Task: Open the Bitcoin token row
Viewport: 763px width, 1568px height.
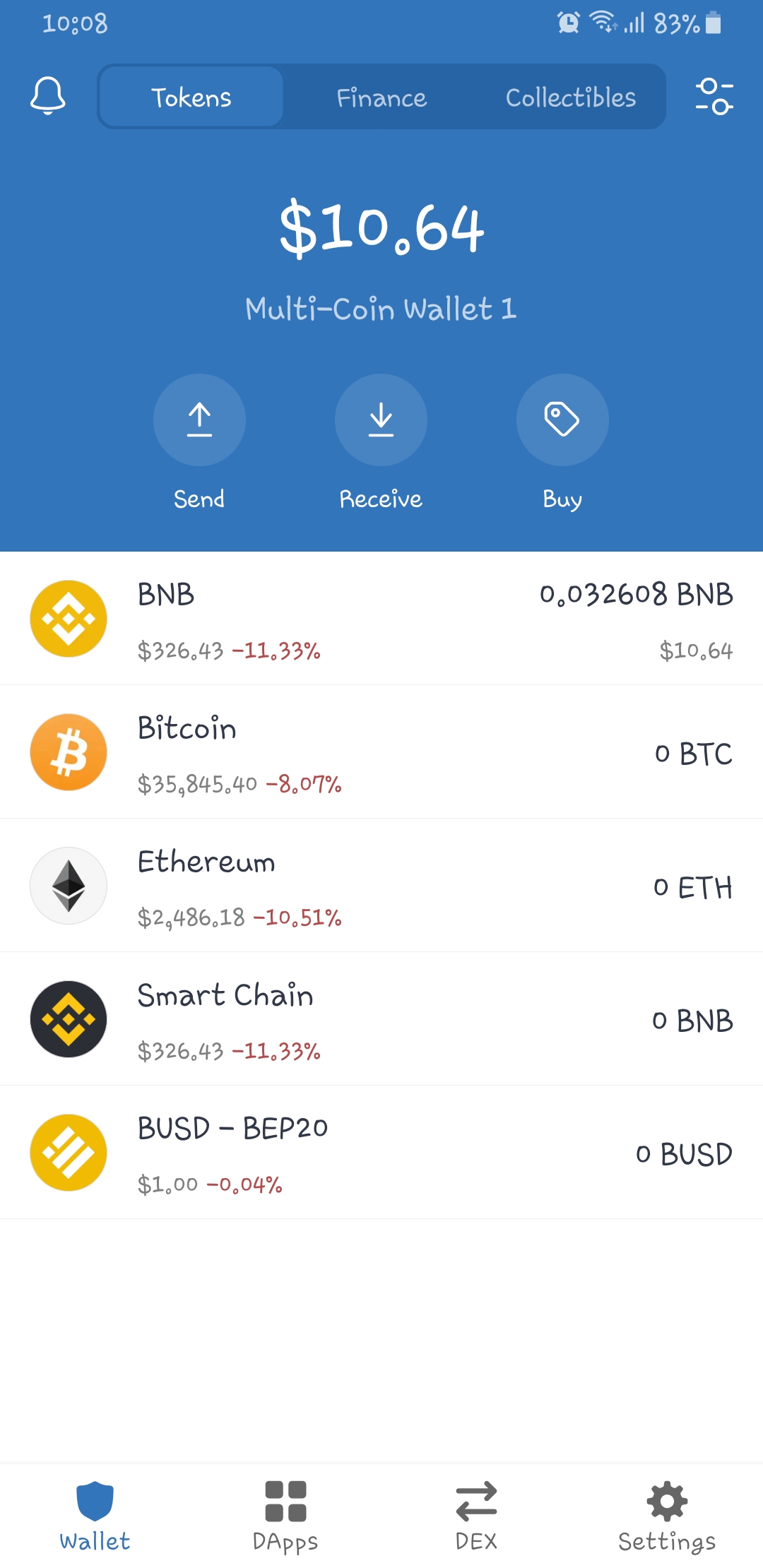Action: click(x=381, y=752)
